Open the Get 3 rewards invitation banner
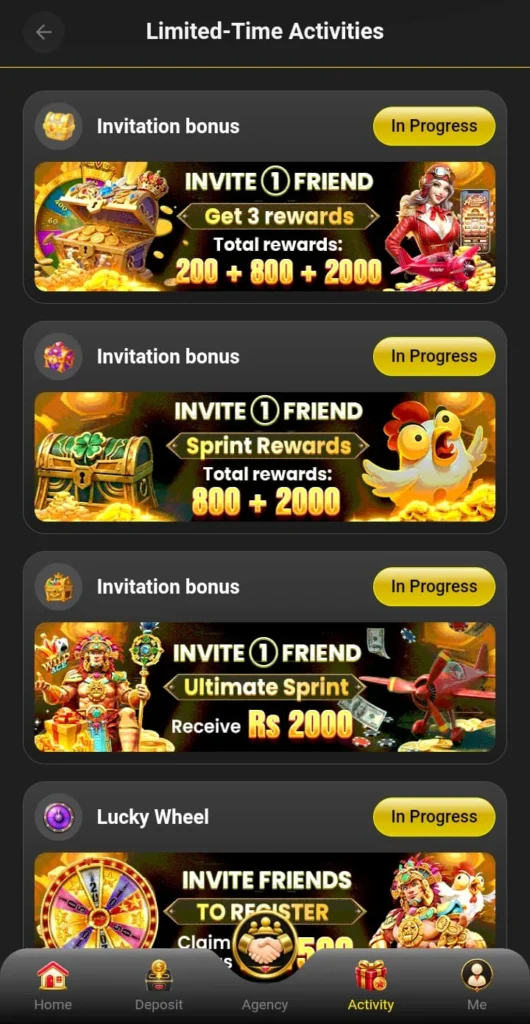This screenshot has width=530, height=1024. point(264,226)
